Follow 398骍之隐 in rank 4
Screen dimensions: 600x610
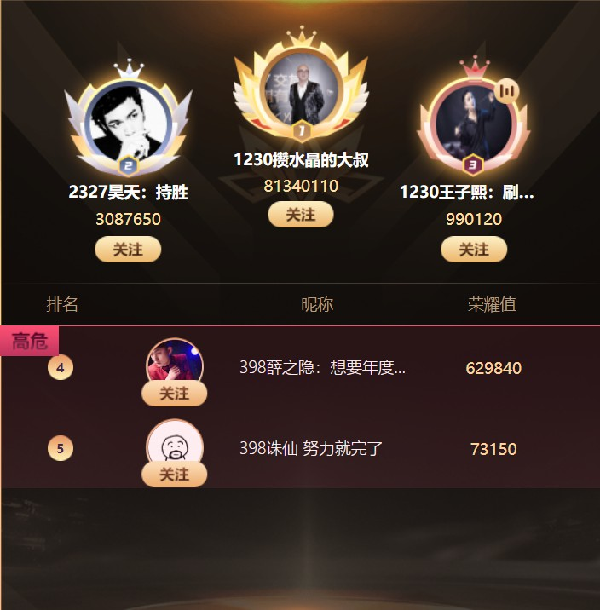click(174, 394)
